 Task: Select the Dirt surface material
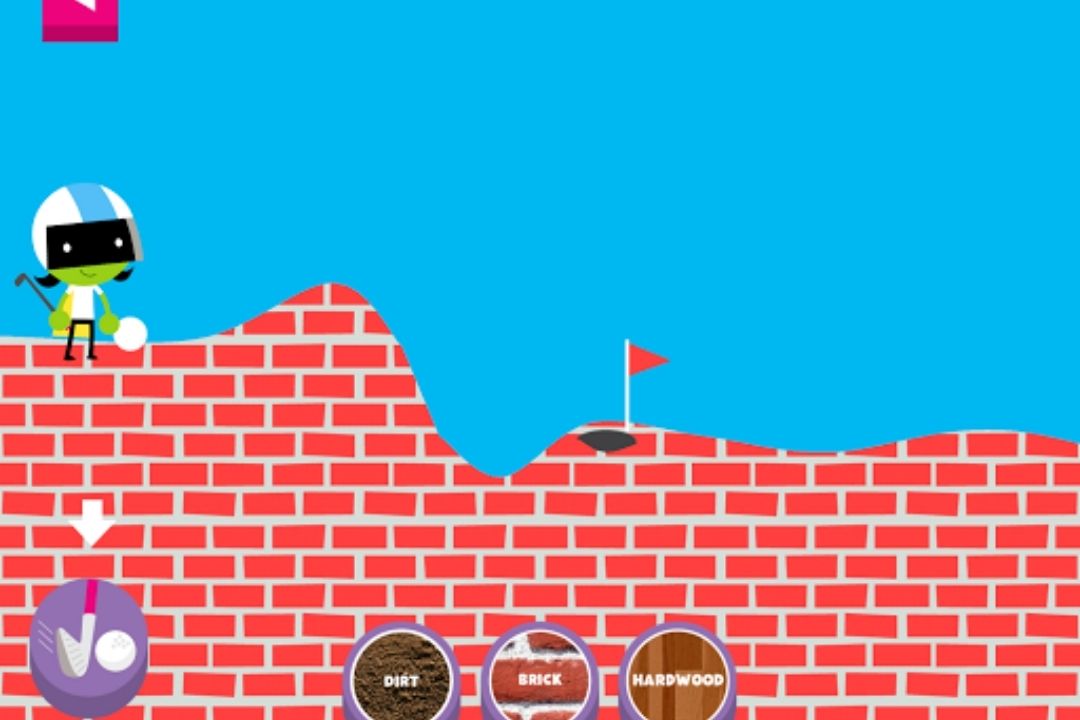pos(402,675)
